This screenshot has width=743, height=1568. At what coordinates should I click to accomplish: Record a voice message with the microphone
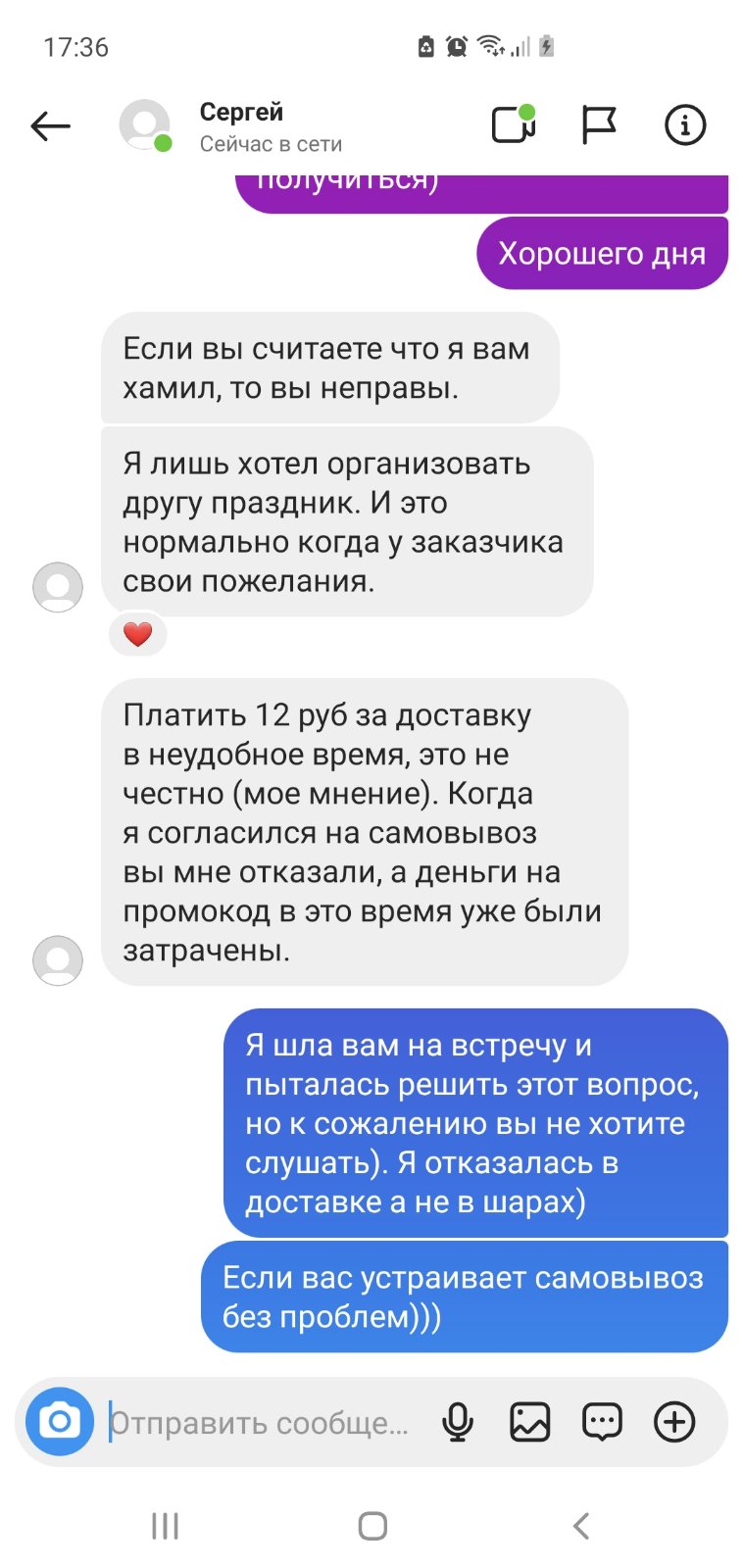pyautogui.click(x=458, y=1422)
